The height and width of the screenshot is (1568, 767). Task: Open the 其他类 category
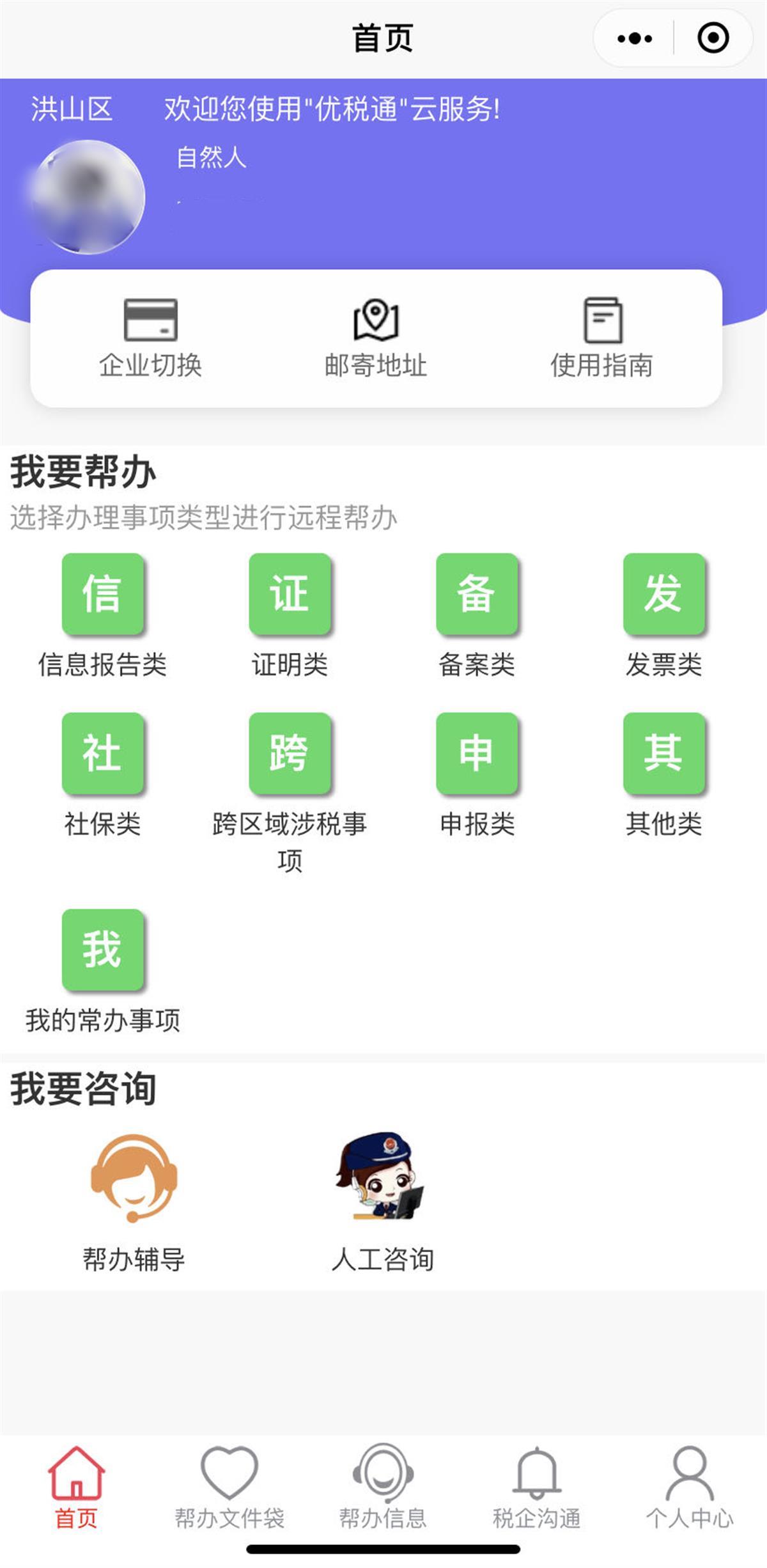(x=664, y=774)
